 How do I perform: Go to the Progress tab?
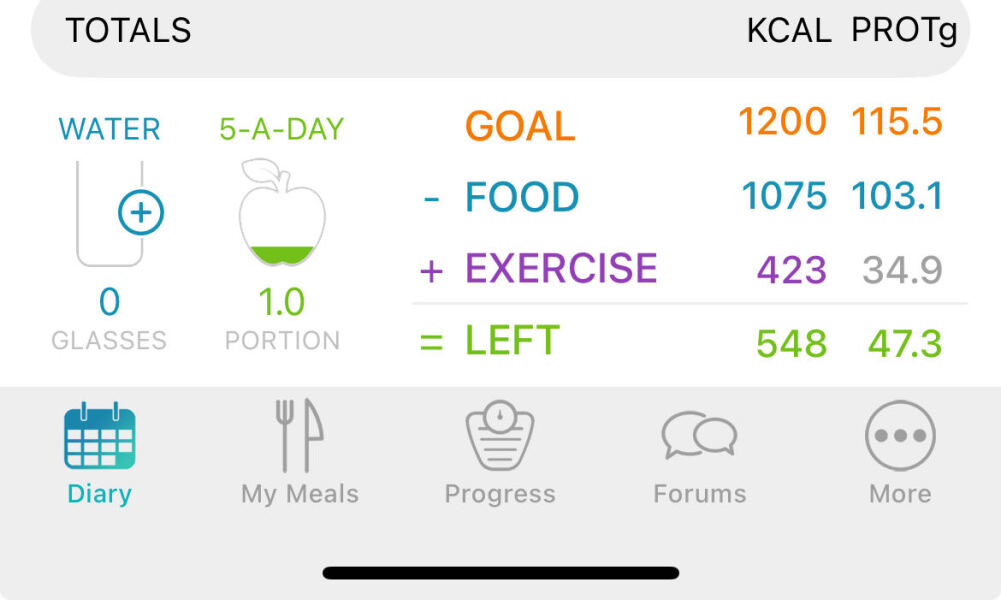tap(500, 452)
